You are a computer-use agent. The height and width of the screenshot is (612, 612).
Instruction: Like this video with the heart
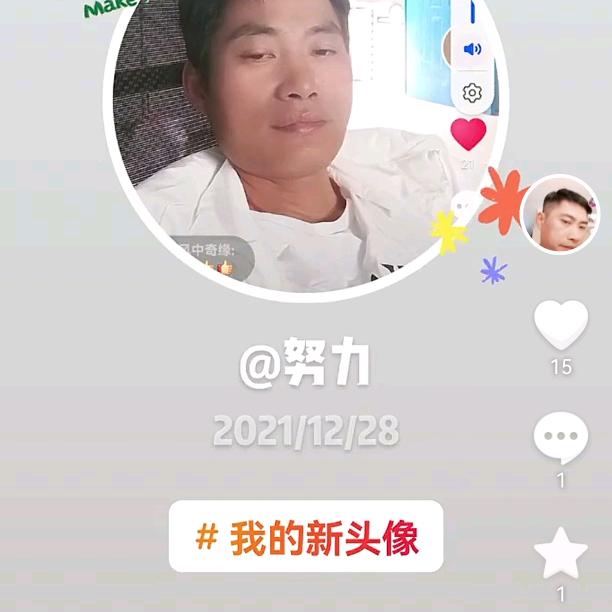(x=560, y=326)
